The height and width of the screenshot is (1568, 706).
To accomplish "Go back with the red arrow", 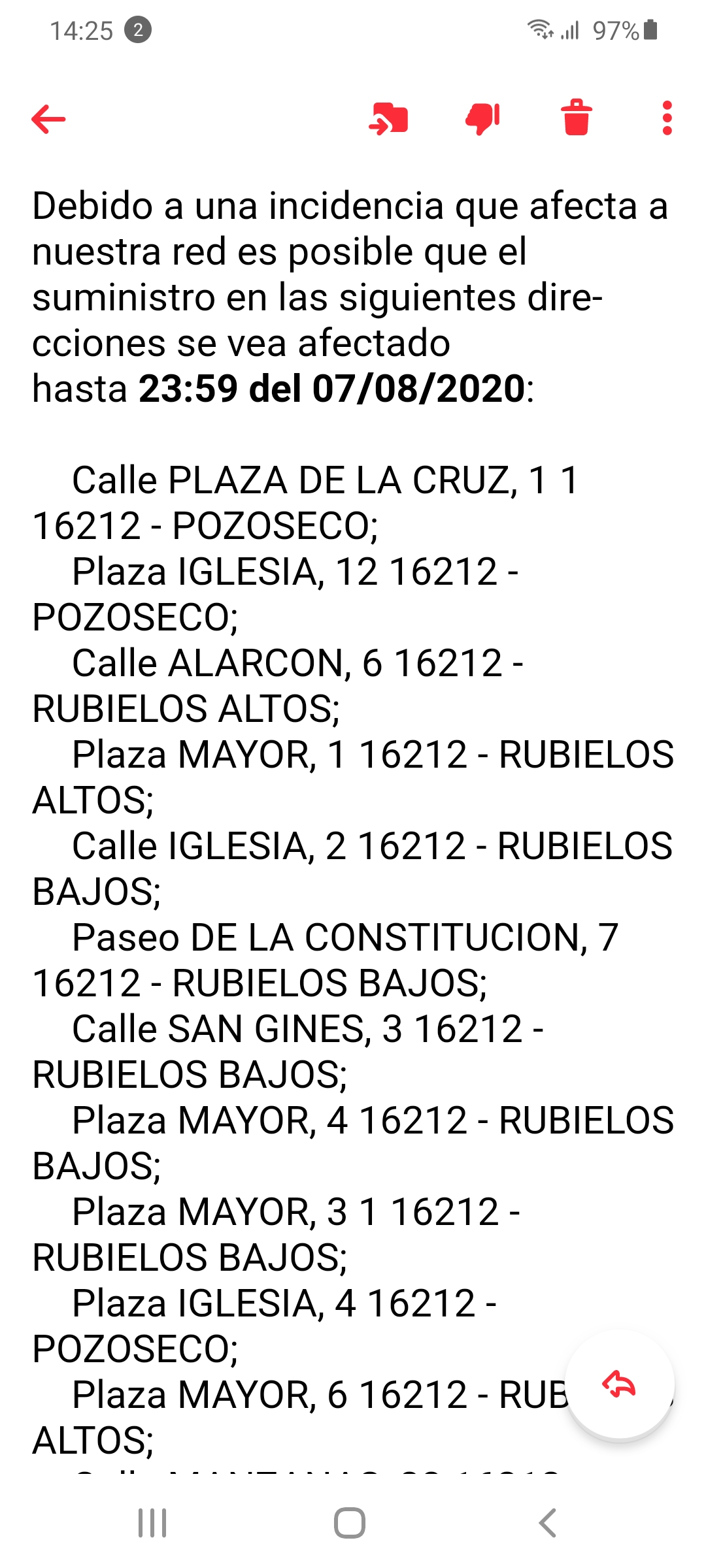I will click(48, 119).
